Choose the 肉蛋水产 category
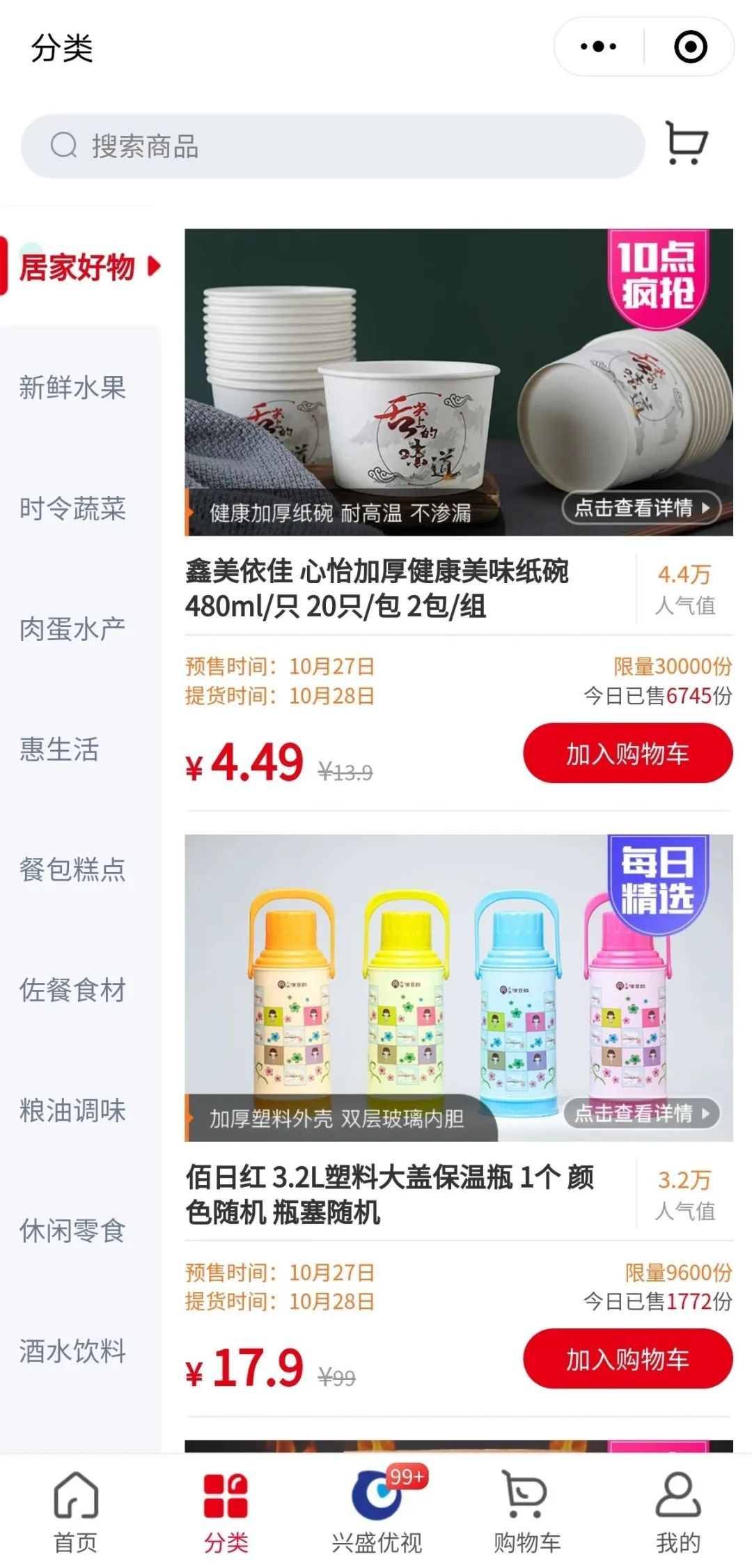752x1568 pixels. 73,629
